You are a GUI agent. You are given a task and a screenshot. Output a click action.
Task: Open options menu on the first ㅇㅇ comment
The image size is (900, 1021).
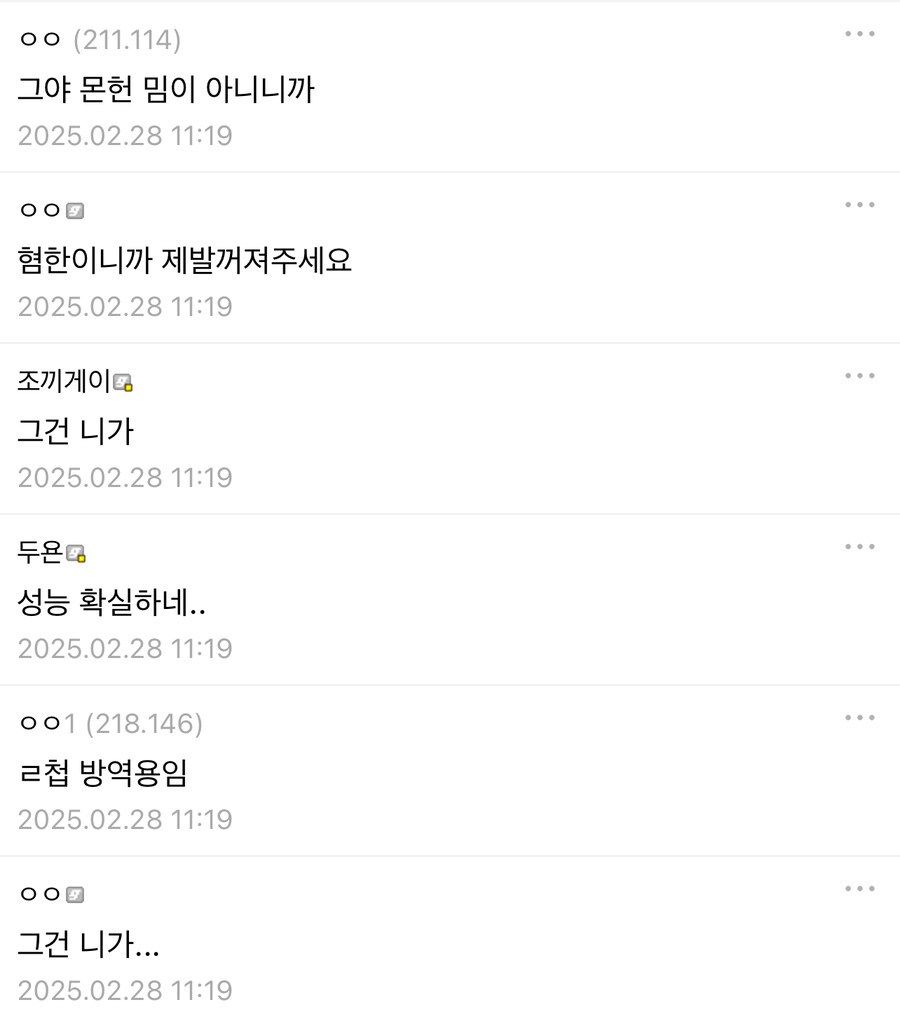pos(860,33)
